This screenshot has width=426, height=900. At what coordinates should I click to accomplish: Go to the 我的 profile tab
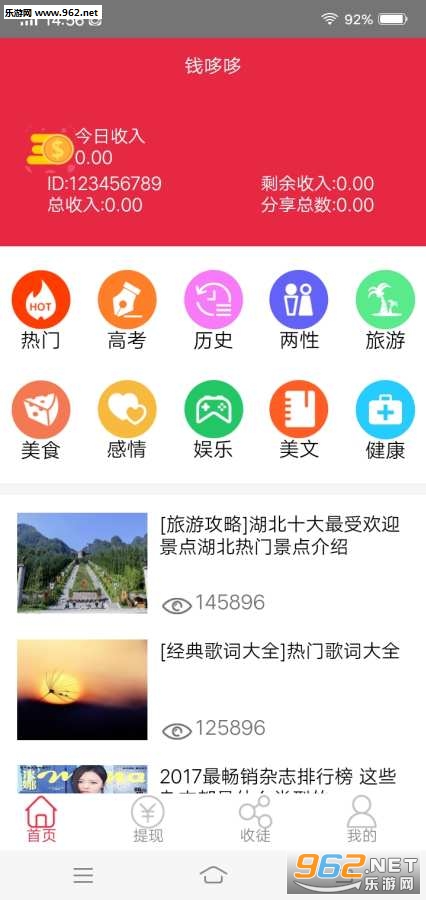tap(362, 819)
